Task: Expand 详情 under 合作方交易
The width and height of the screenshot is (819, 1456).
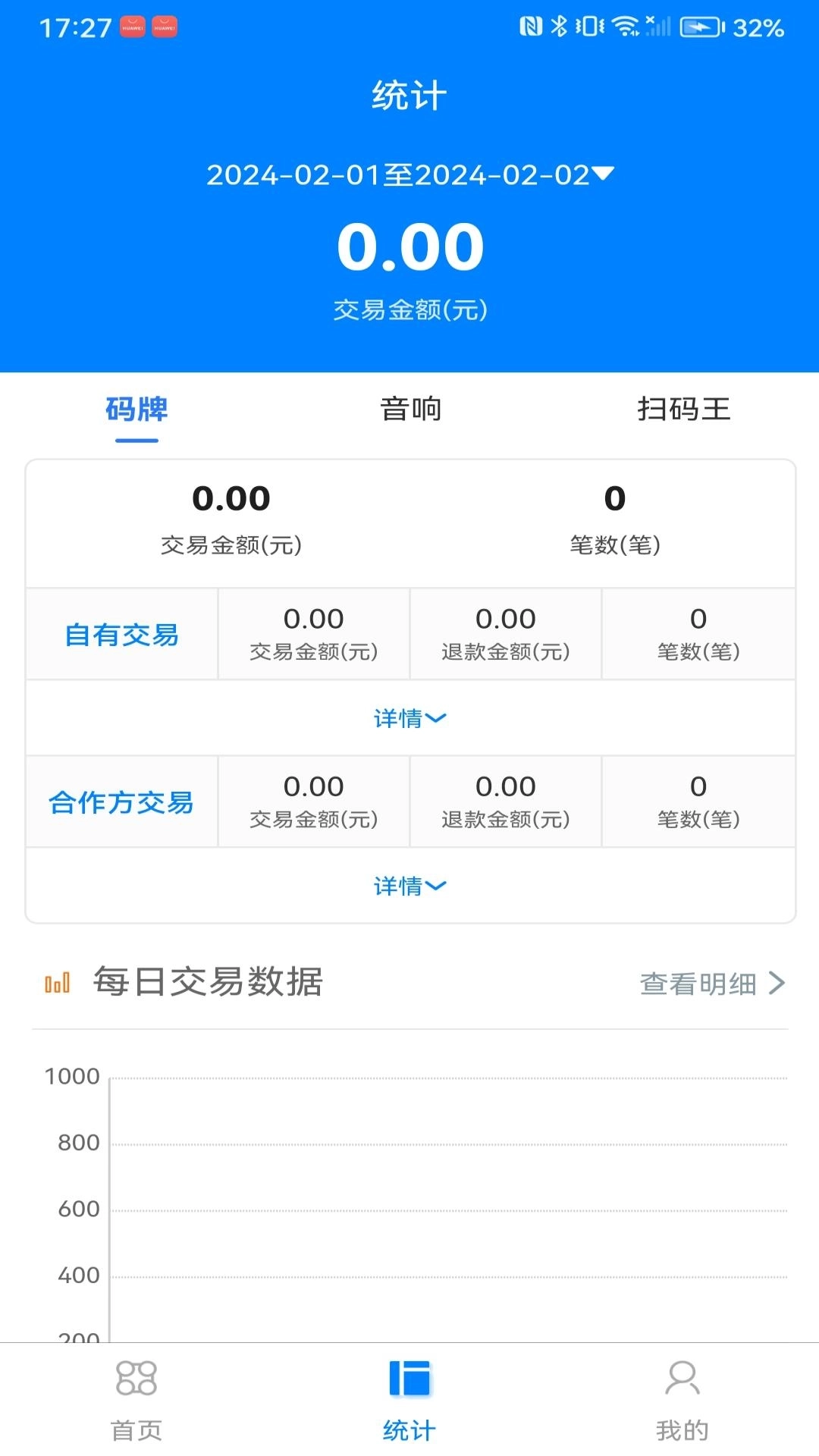Action: click(x=409, y=885)
